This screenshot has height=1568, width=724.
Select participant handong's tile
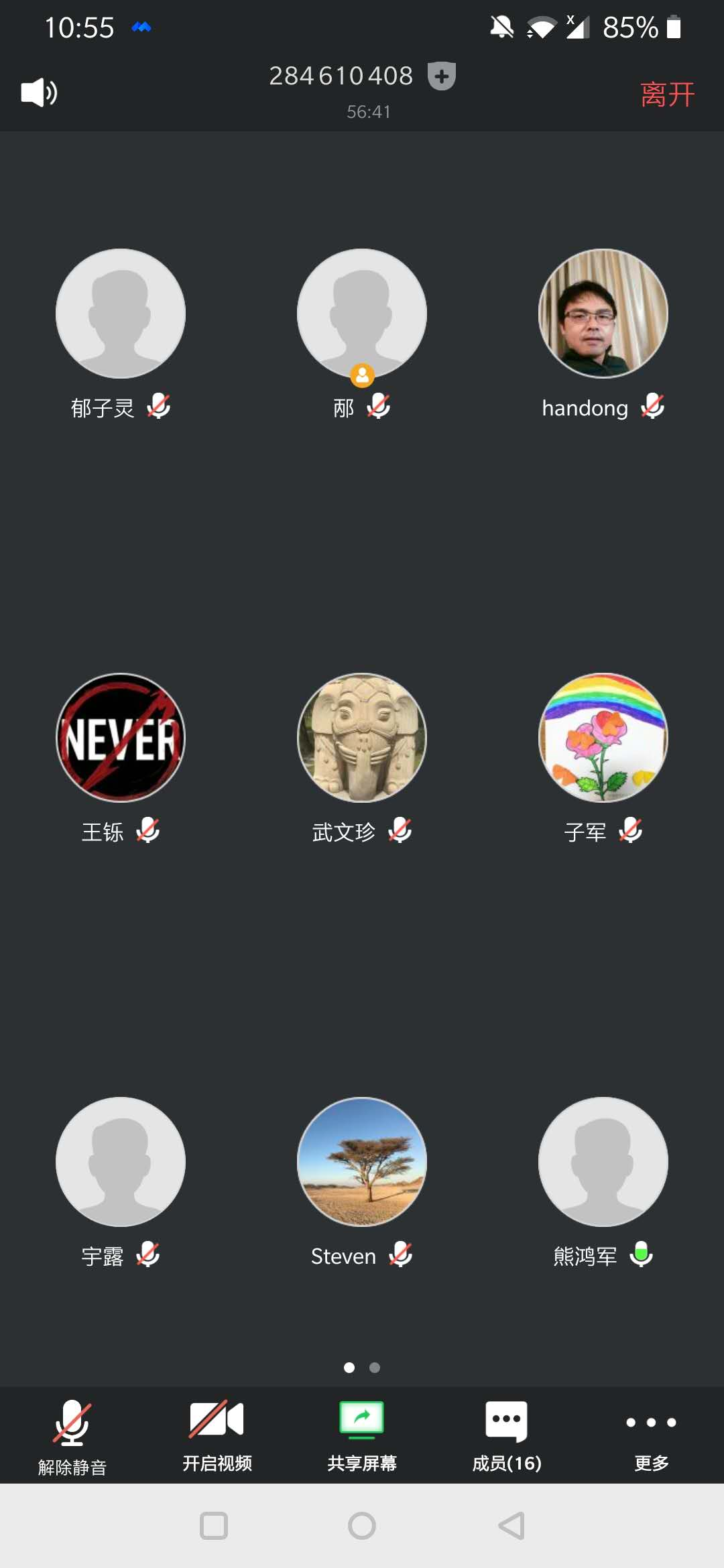point(603,314)
